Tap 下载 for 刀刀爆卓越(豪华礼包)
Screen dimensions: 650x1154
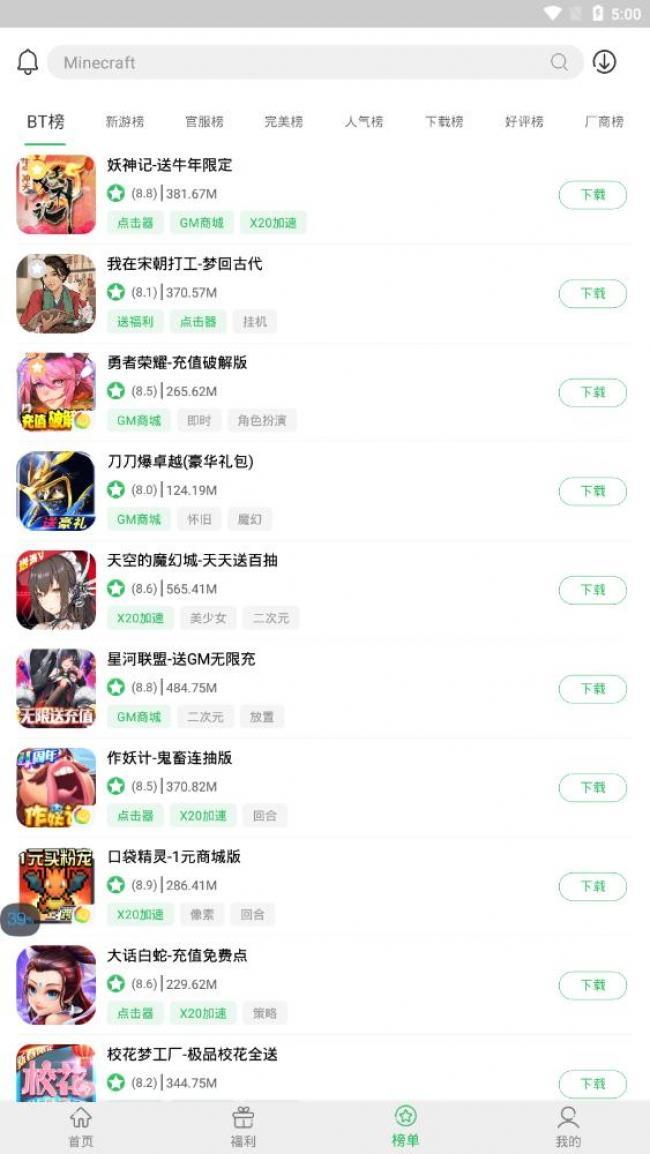(x=592, y=491)
